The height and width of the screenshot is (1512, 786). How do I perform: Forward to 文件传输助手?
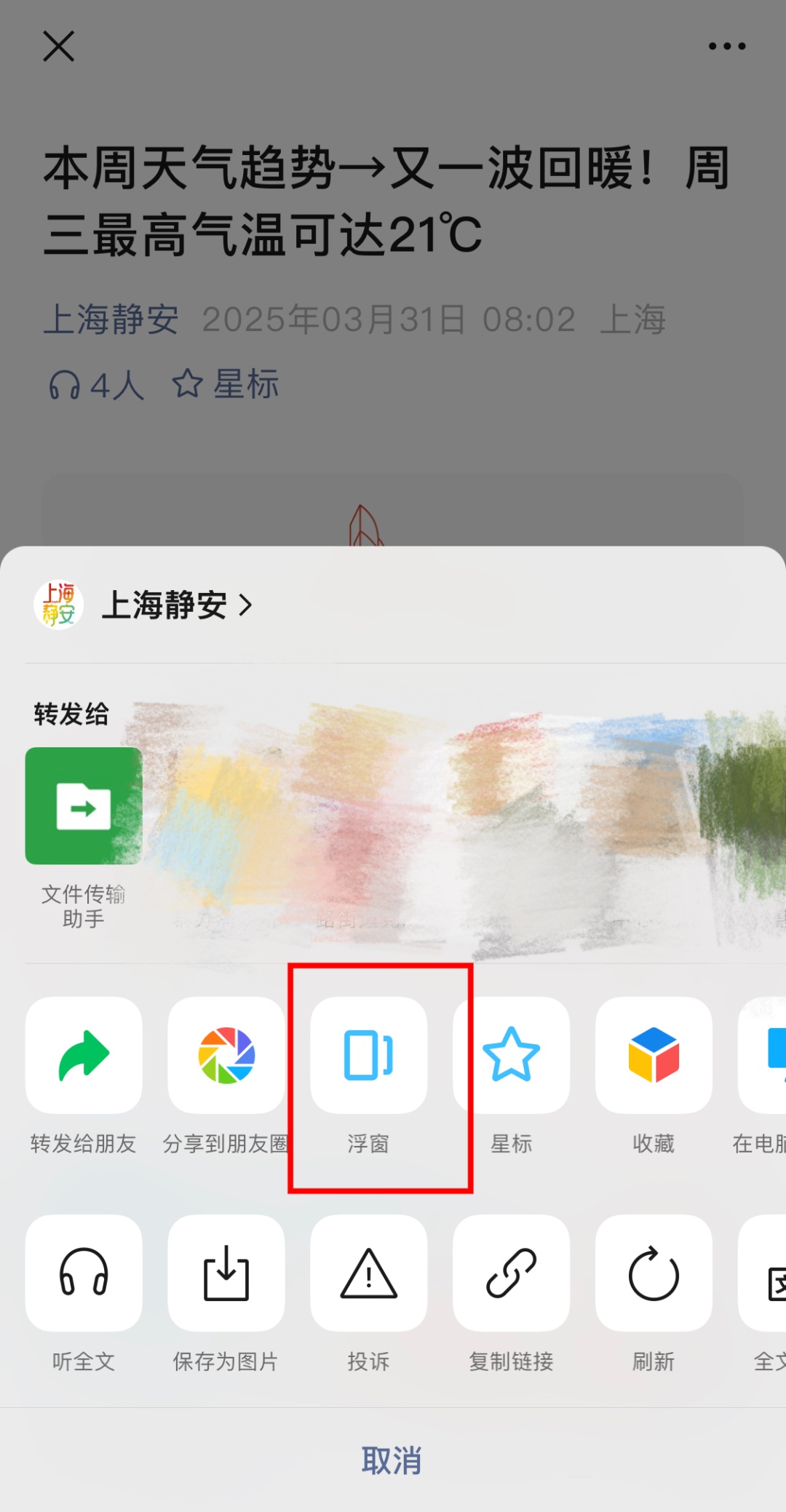pos(84,806)
